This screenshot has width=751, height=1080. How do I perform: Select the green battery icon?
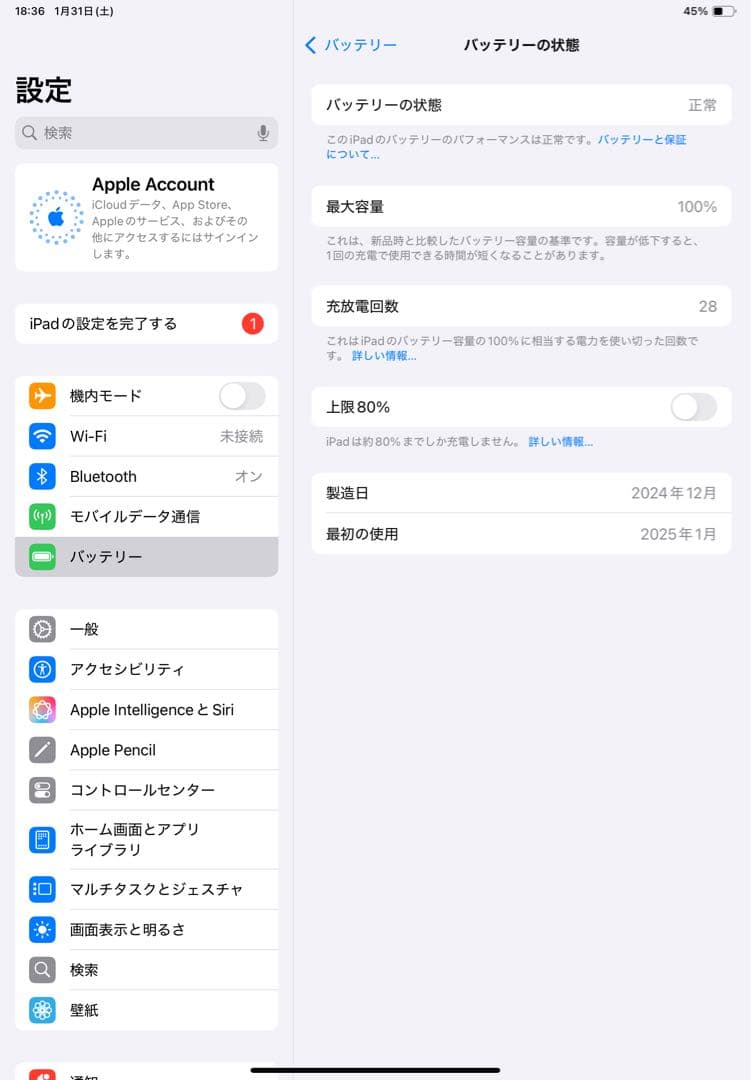pos(40,556)
